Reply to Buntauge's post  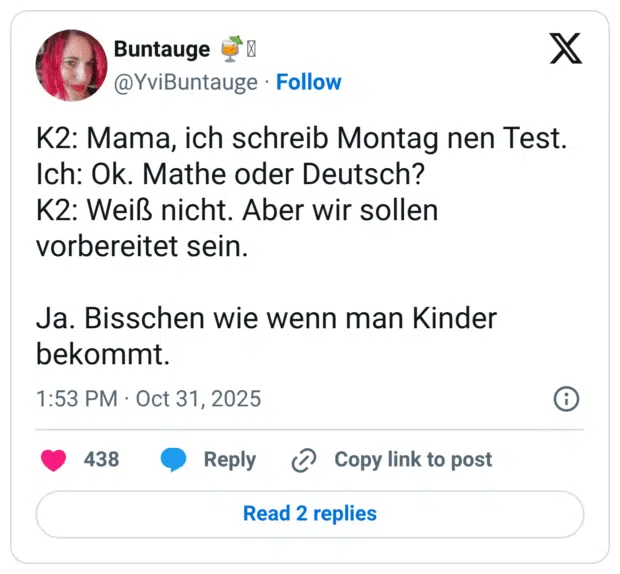[209, 459]
